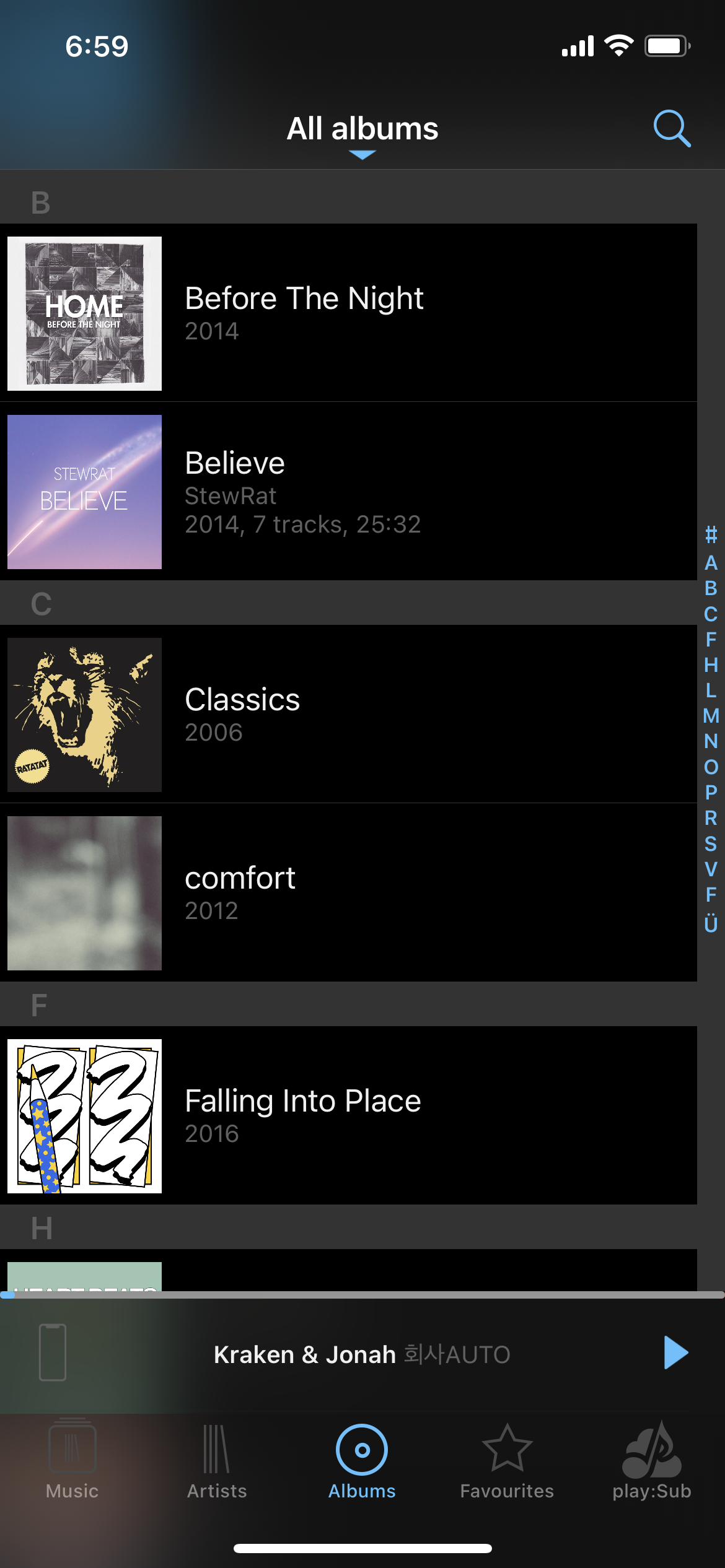
Task: Open the play:Sub tab
Action: 652,1460
